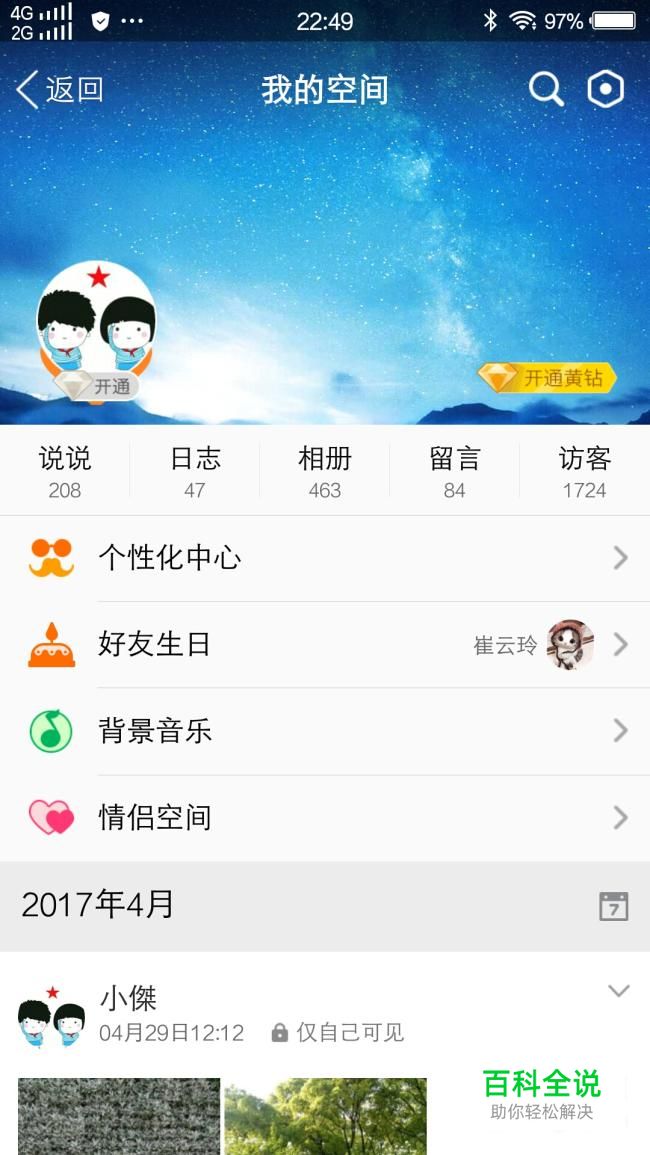Go back using the 返回 button
650x1155 pixels.
[60, 90]
